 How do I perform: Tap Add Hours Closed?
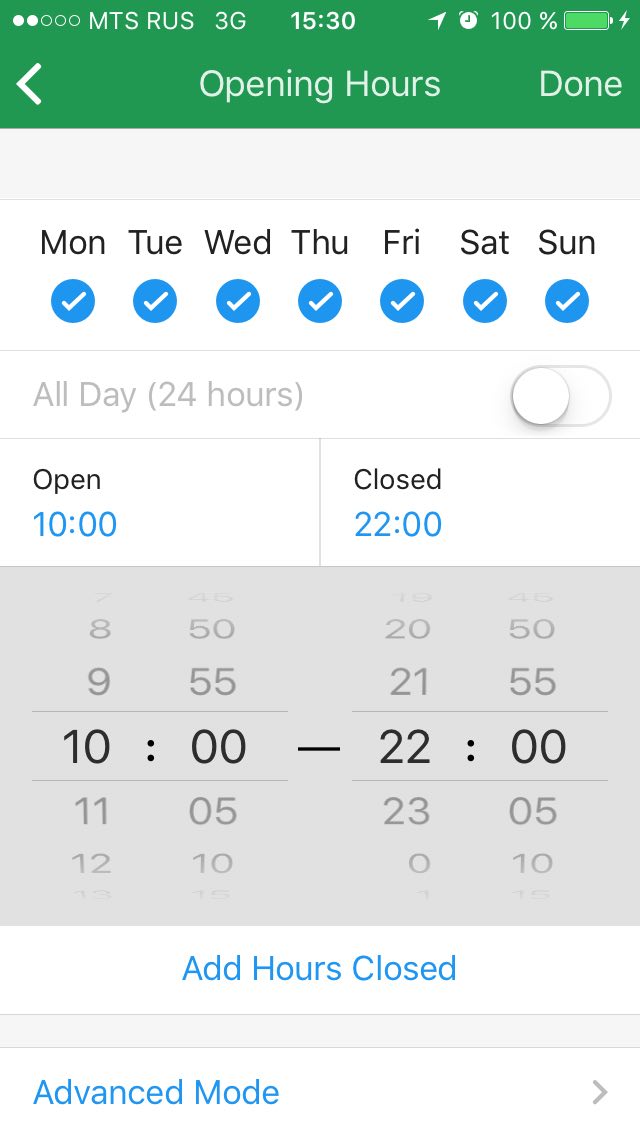pyautogui.click(x=320, y=969)
